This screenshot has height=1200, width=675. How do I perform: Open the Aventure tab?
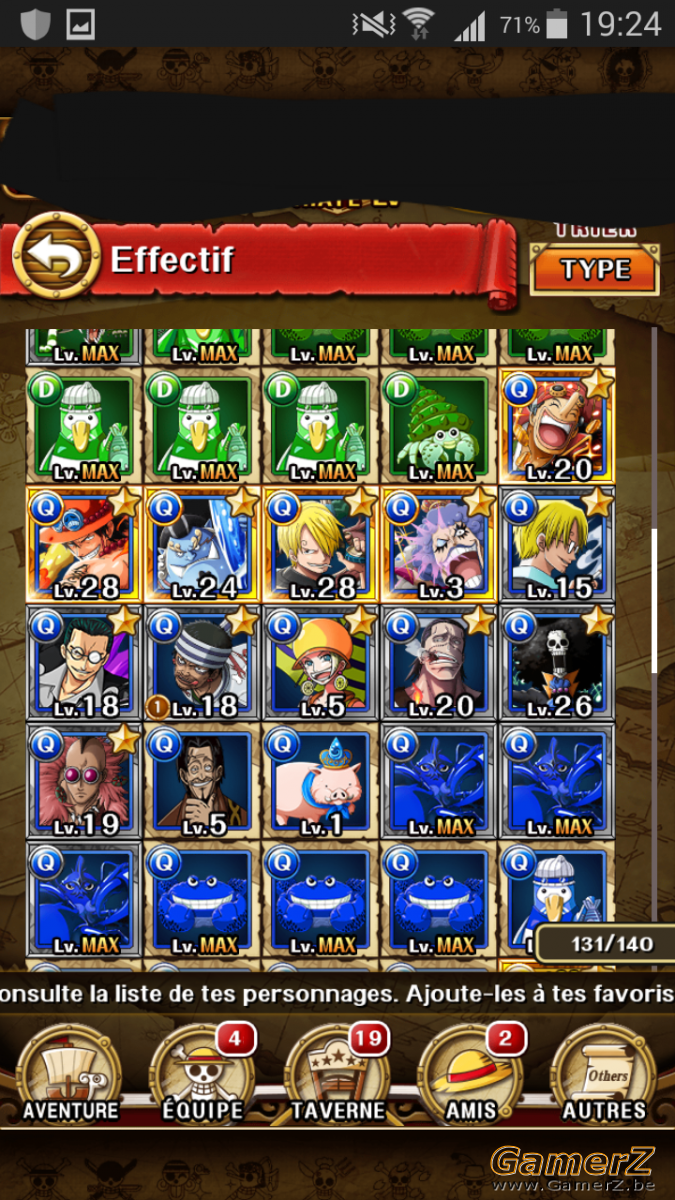71,1074
